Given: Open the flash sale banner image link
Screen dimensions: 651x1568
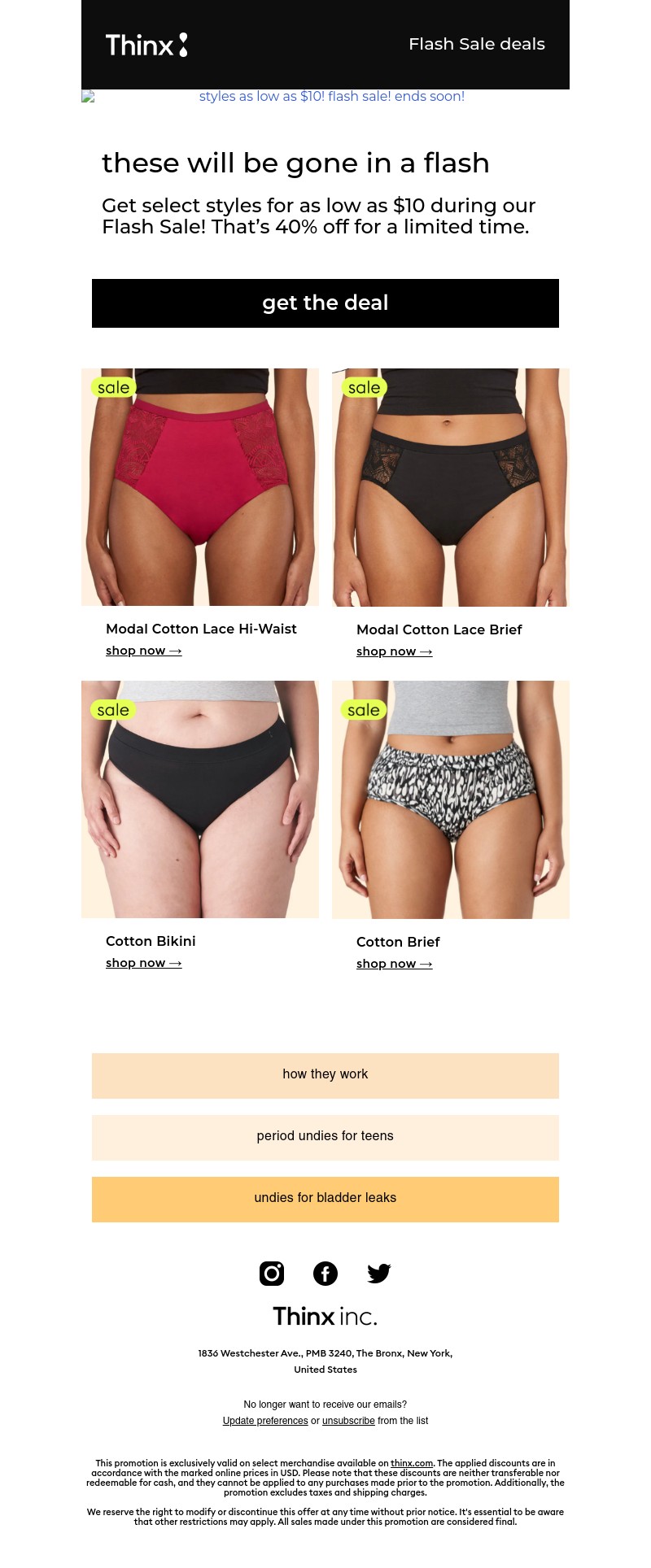Looking at the screenshot, I should (325, 97).
